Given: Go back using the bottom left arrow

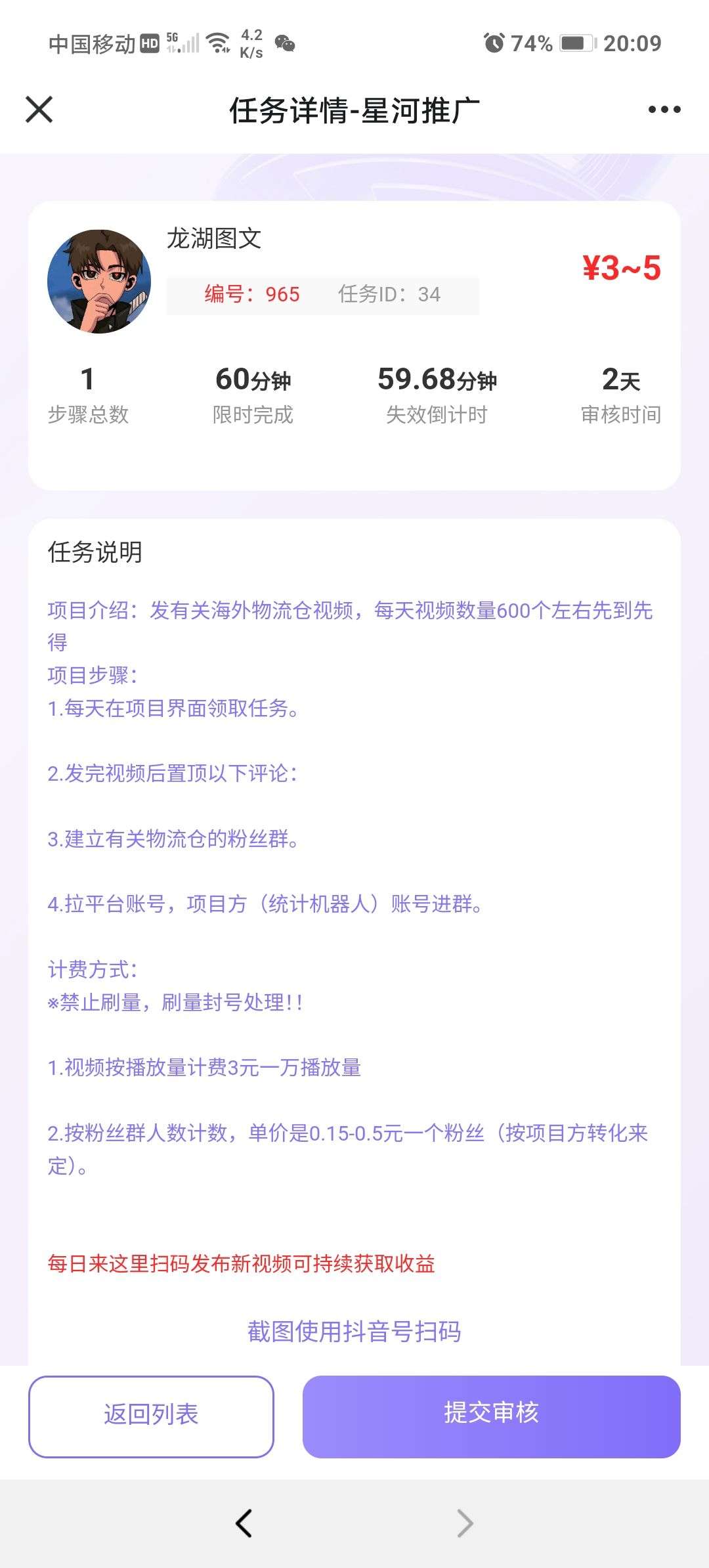Looking at the screenshot, I should [x=244, y=1523].
